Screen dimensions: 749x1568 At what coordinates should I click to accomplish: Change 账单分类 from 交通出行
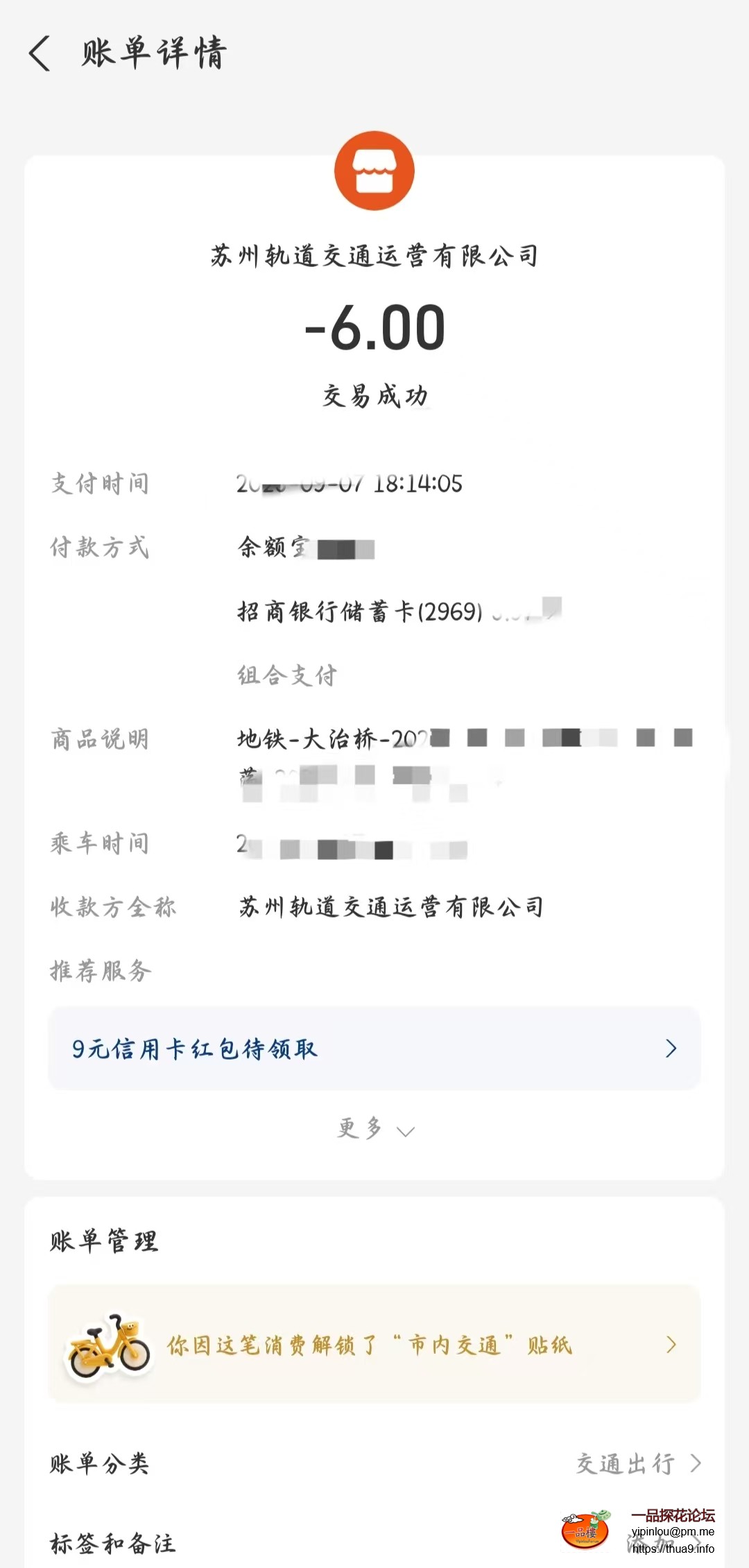[638, 1463]
